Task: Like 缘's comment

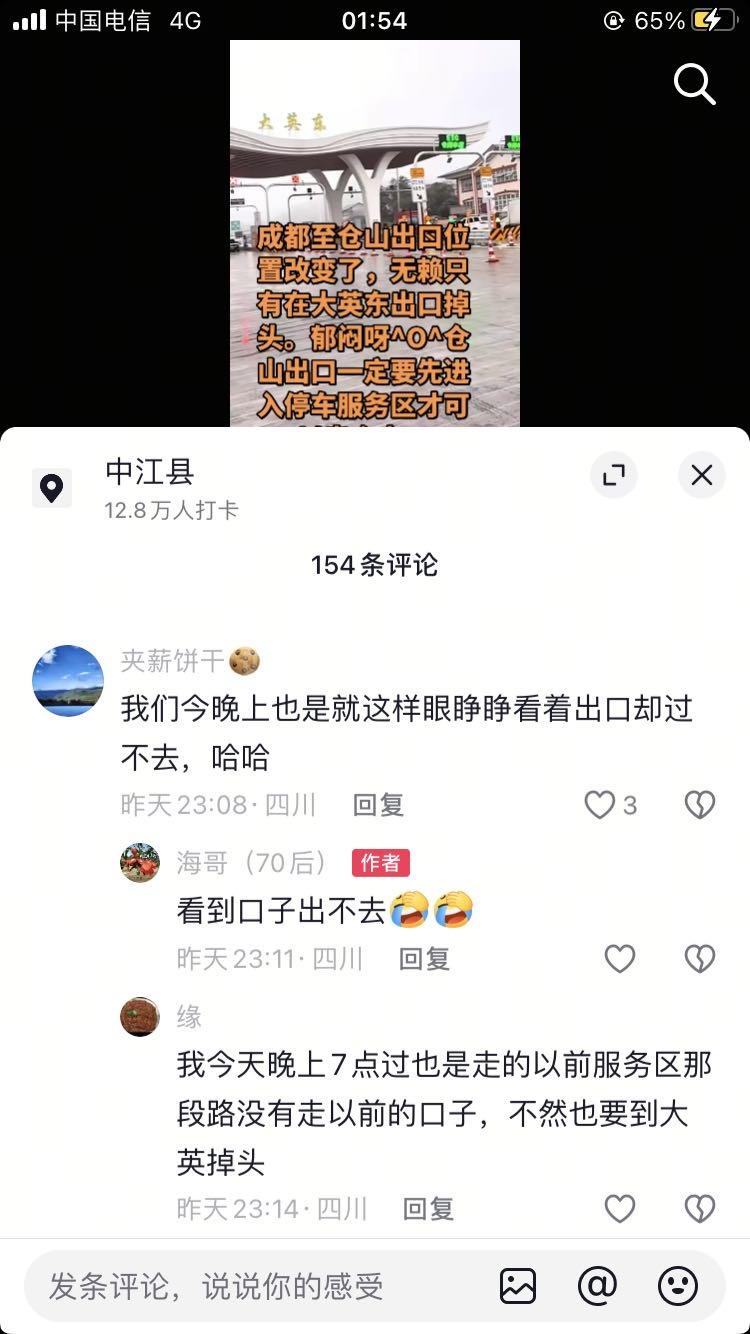Action: point(620,1209)
